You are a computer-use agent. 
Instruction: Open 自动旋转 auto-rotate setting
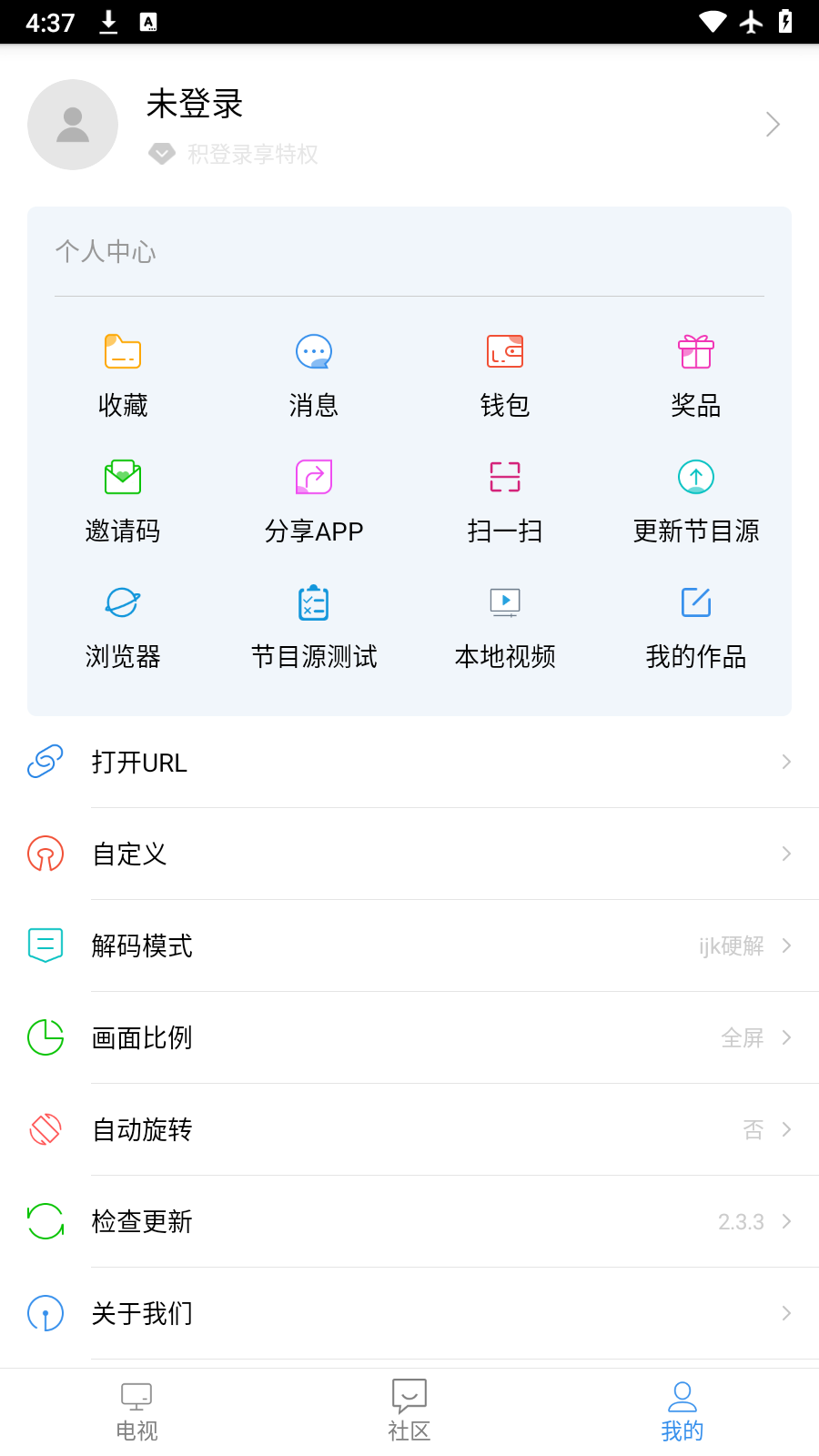409,1130
